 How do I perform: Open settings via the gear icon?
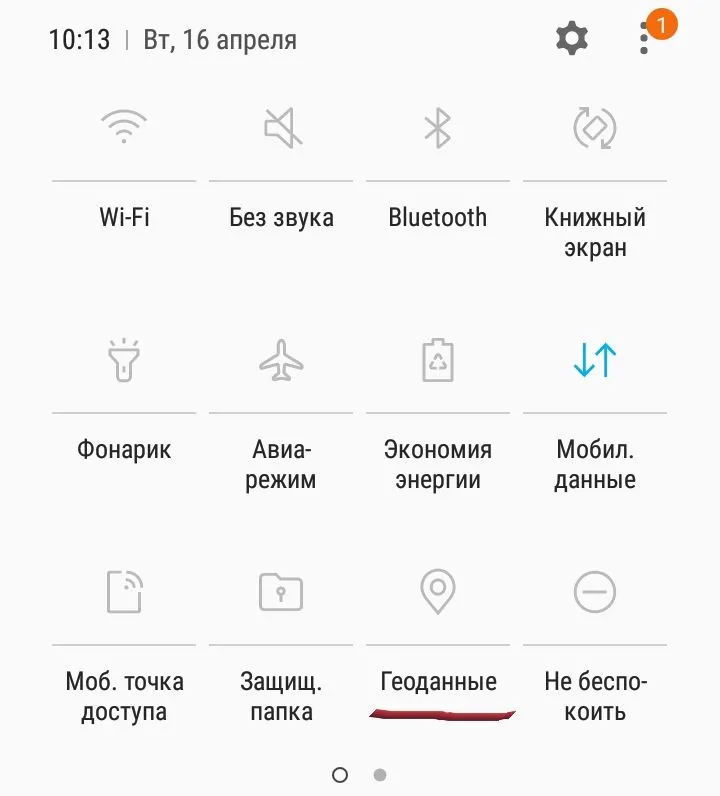pyautogui.click(x=572, y=40)
